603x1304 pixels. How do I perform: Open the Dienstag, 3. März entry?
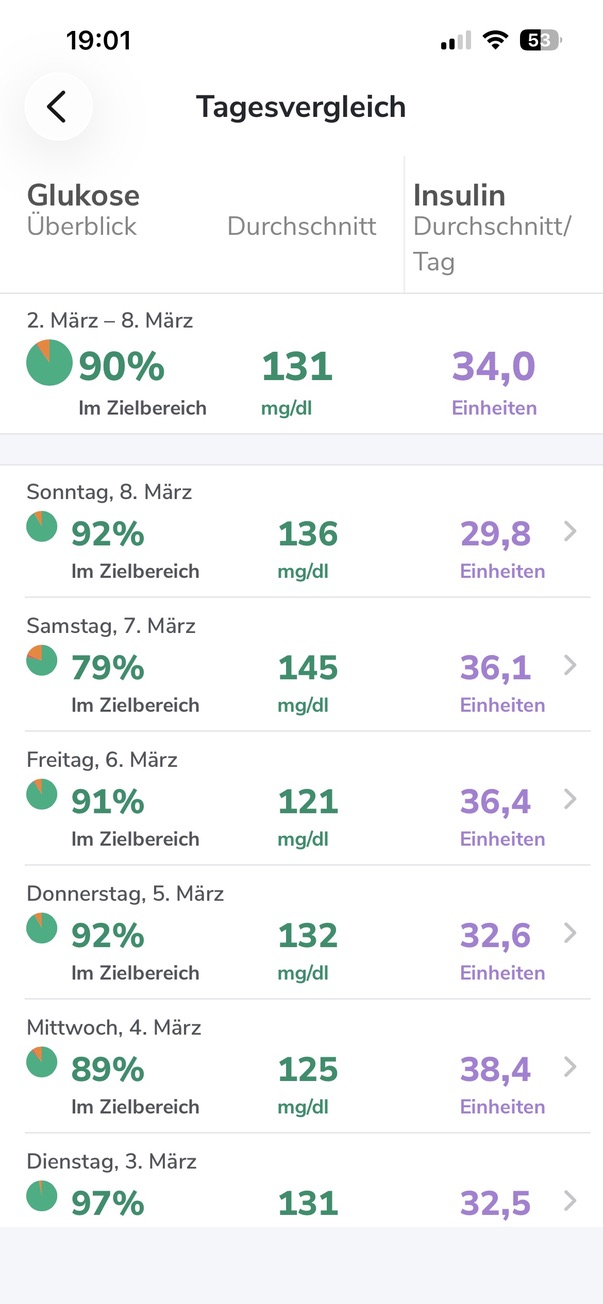click(300, 1192)
